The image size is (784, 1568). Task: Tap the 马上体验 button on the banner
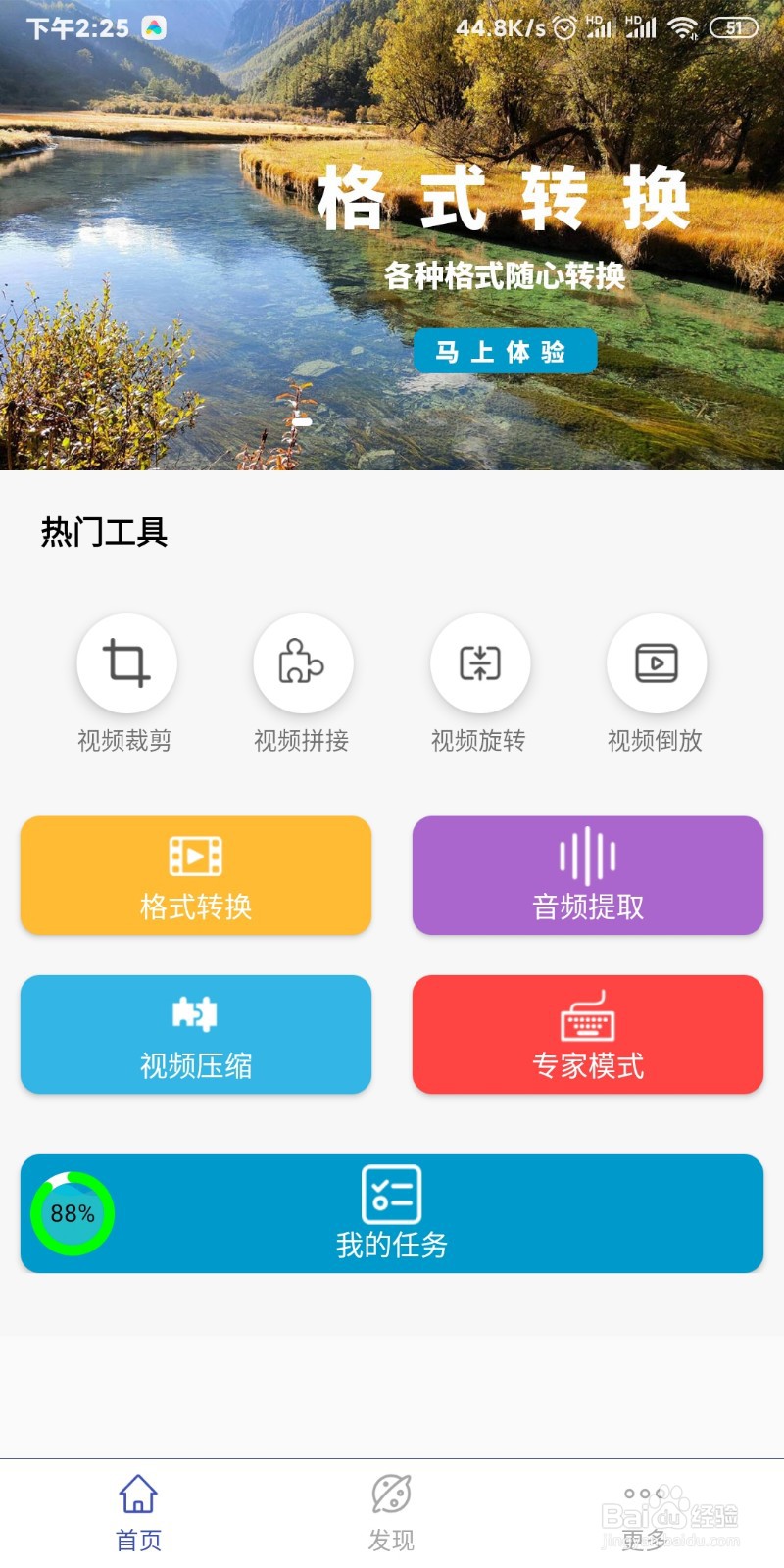coord(505,351)
